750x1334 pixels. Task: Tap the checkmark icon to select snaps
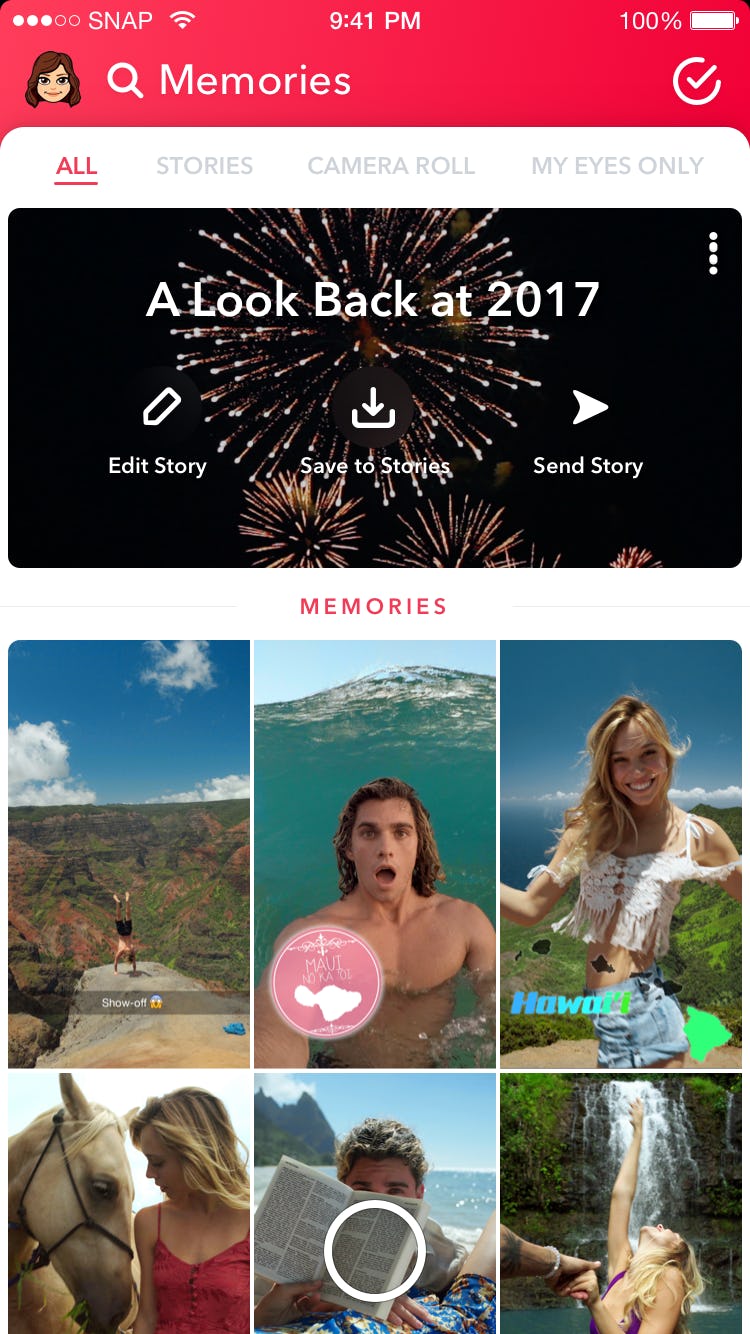(x=698, y=80)
